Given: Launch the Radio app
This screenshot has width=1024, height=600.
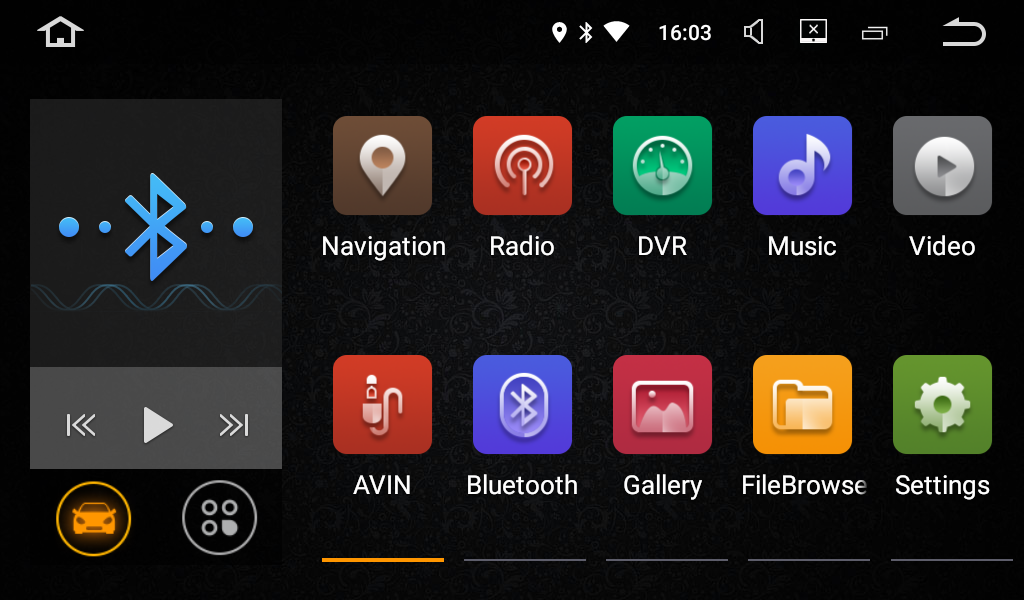Looking at the screenshot, I should click(x=522, y=166).
